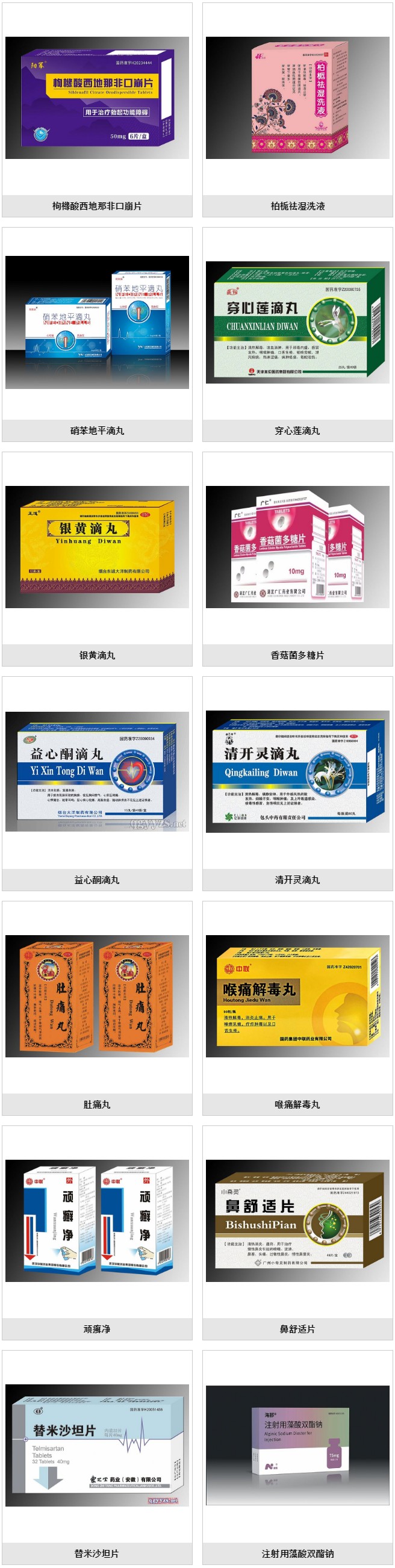Open the 替米沙坦片 product card

pyautogui.click(x=97, y=1445)
